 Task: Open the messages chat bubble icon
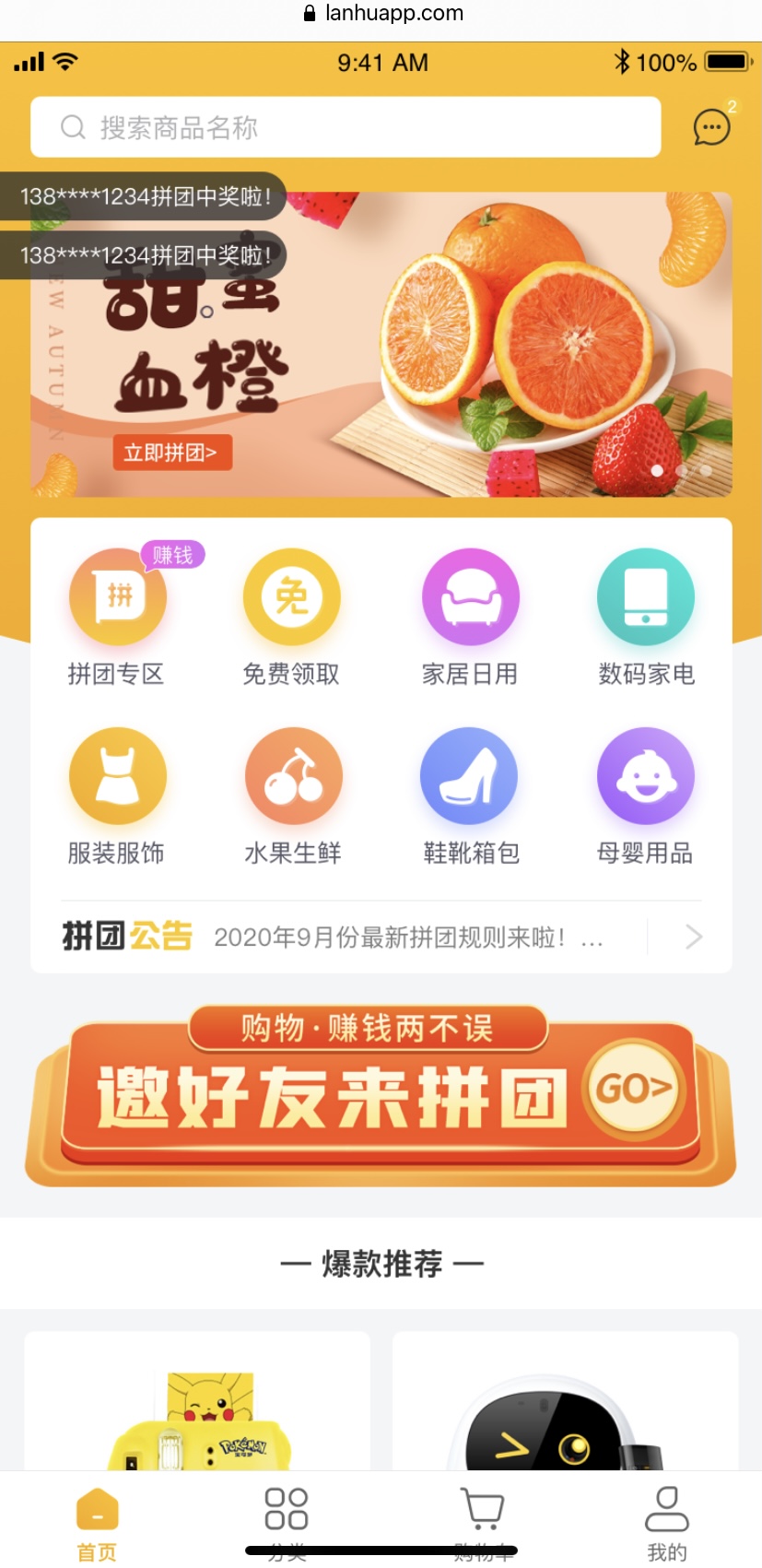pos(711,127)
